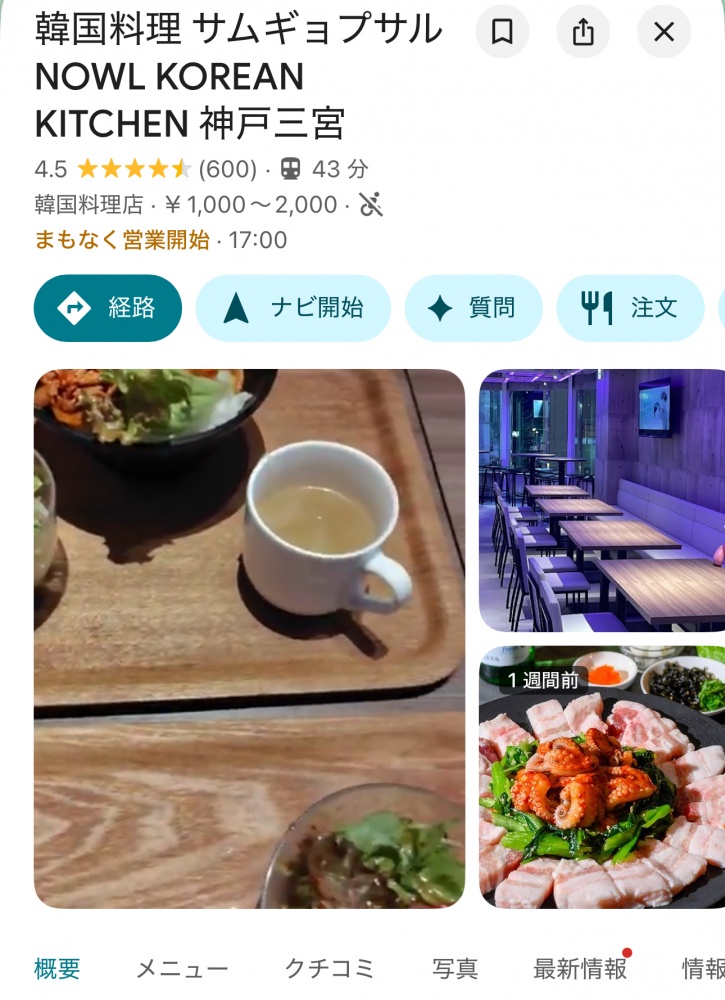Save this restaurant with the bookmark icon
This screenshot has width=725, height=1000.
point(502,32)
